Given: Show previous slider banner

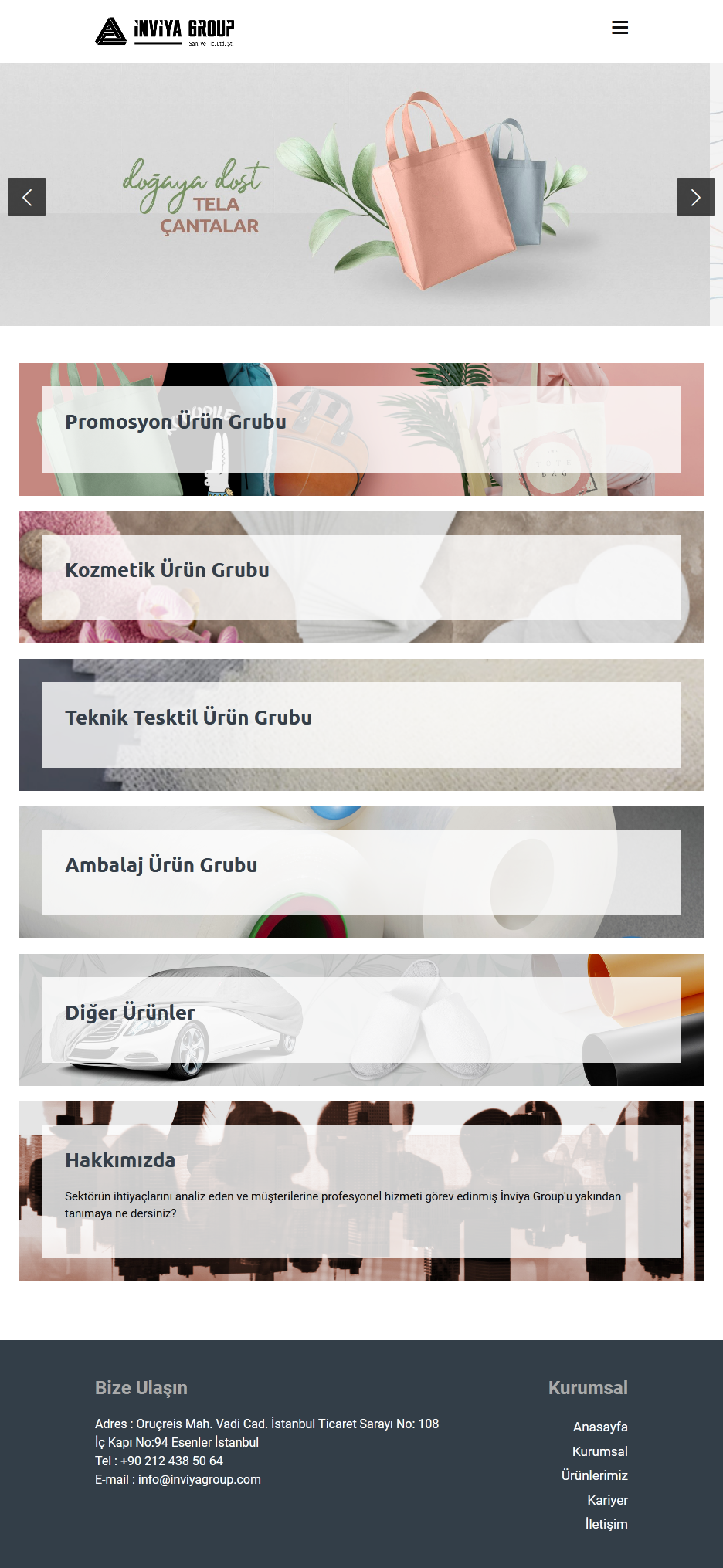Looking at the screenshot, I should tap(27, 197).
